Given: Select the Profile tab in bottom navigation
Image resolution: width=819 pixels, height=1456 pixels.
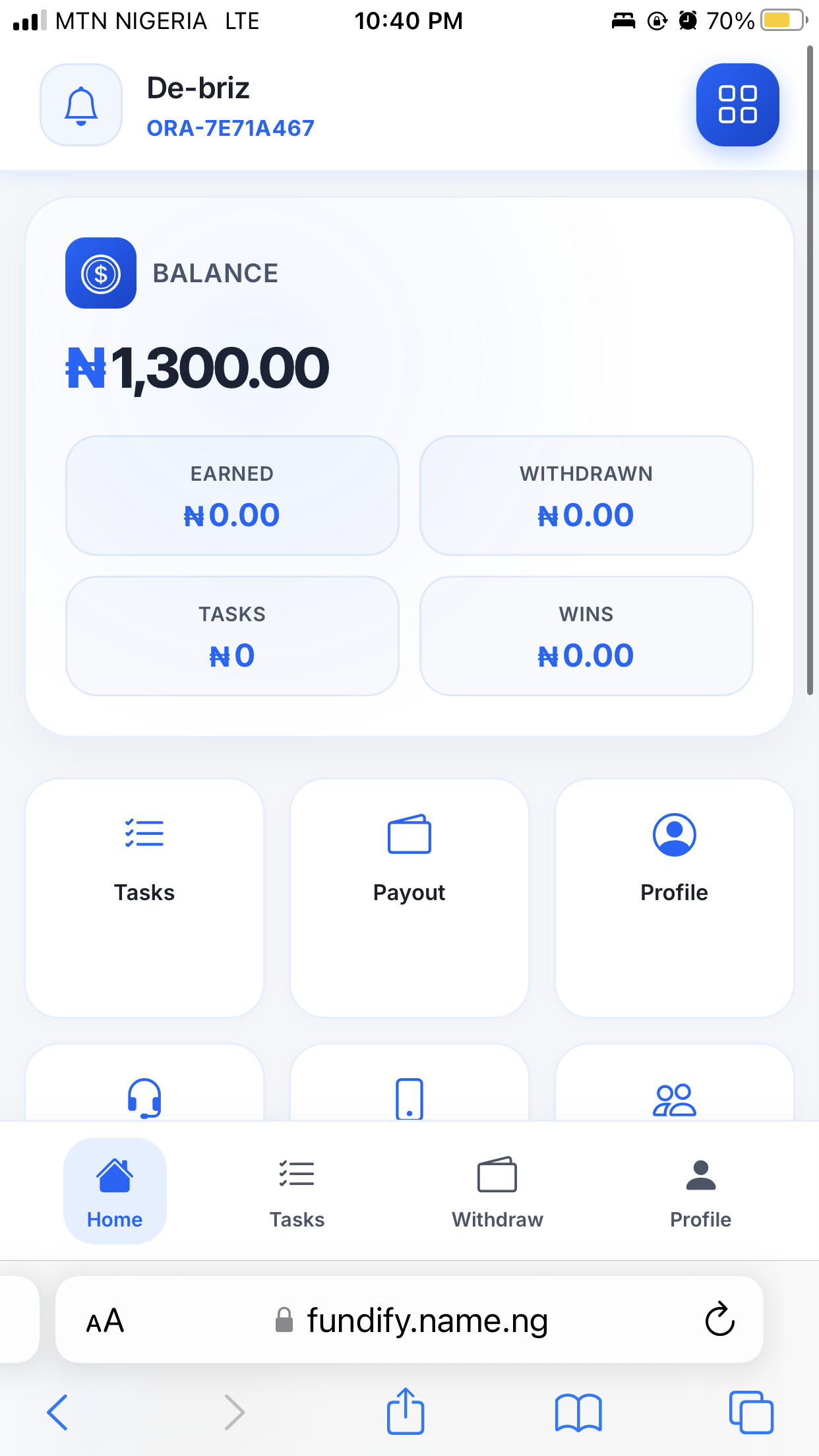Looking at the screenshot, I should pyautogui.click(x=700, y=1191).
